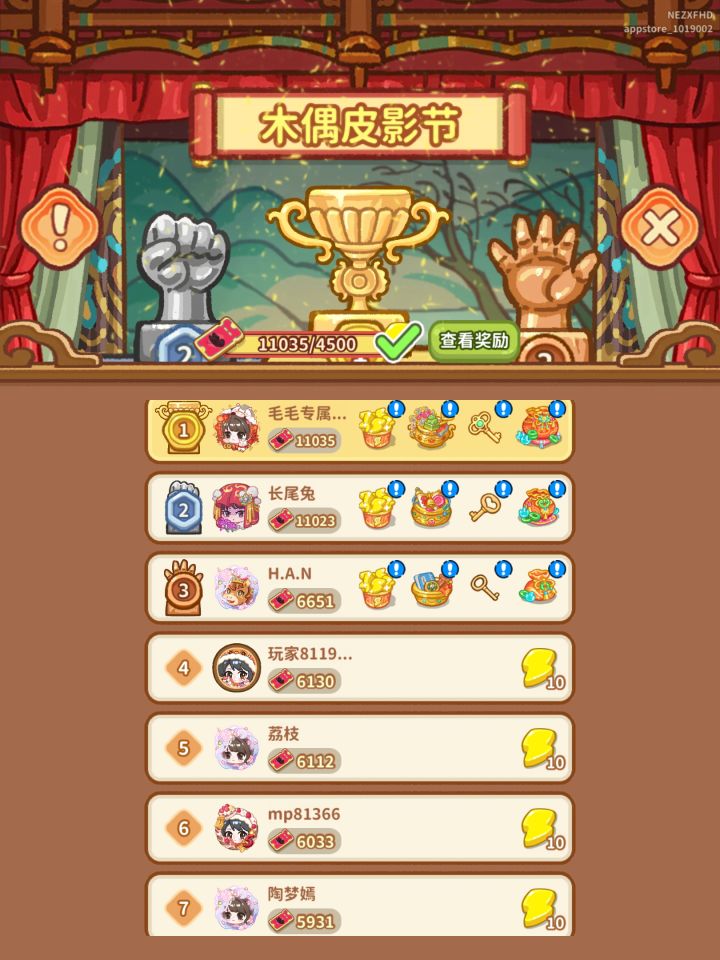Select 荔枝's avatar portrait
This screenshot has width=720, height=960.
233,748
